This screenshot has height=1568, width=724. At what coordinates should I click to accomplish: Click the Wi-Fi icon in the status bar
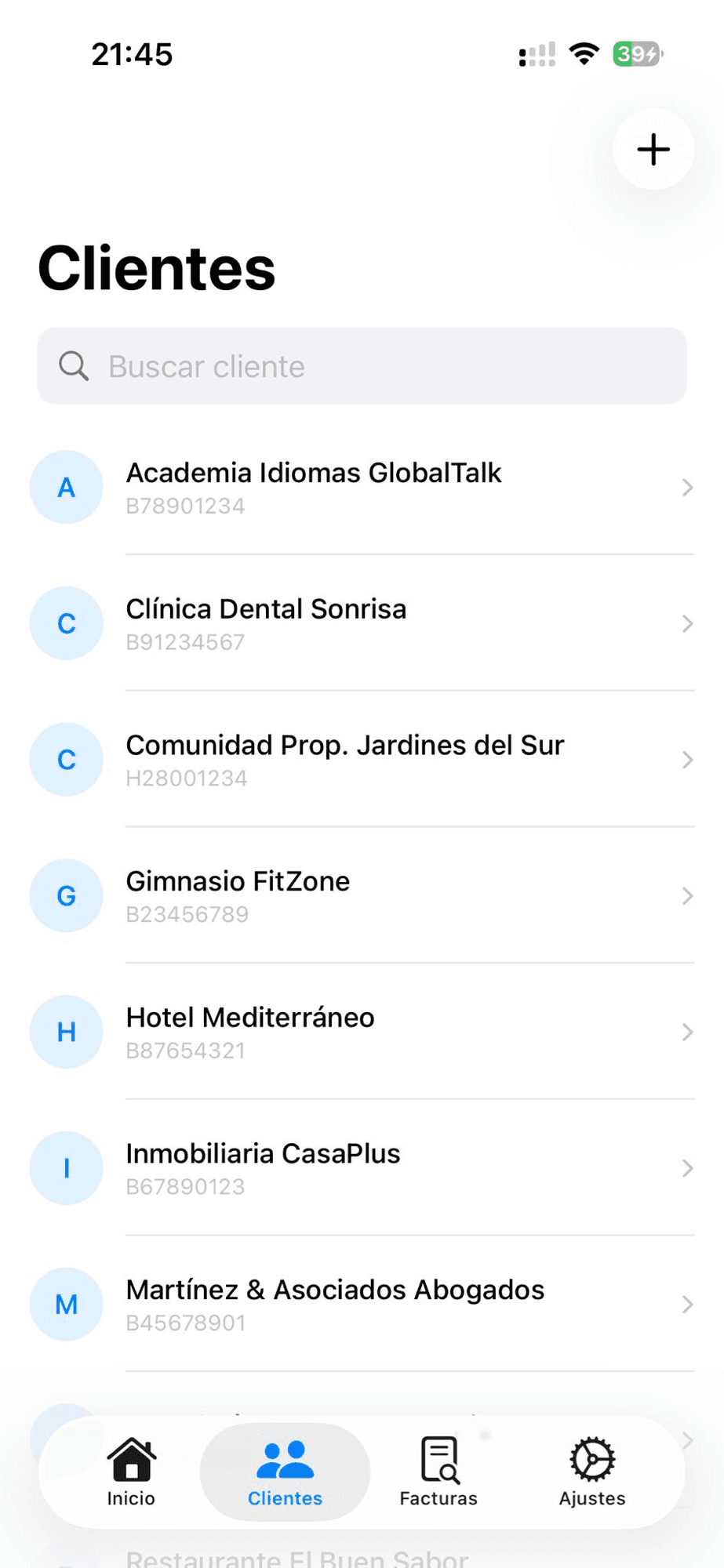click(584, 53)
